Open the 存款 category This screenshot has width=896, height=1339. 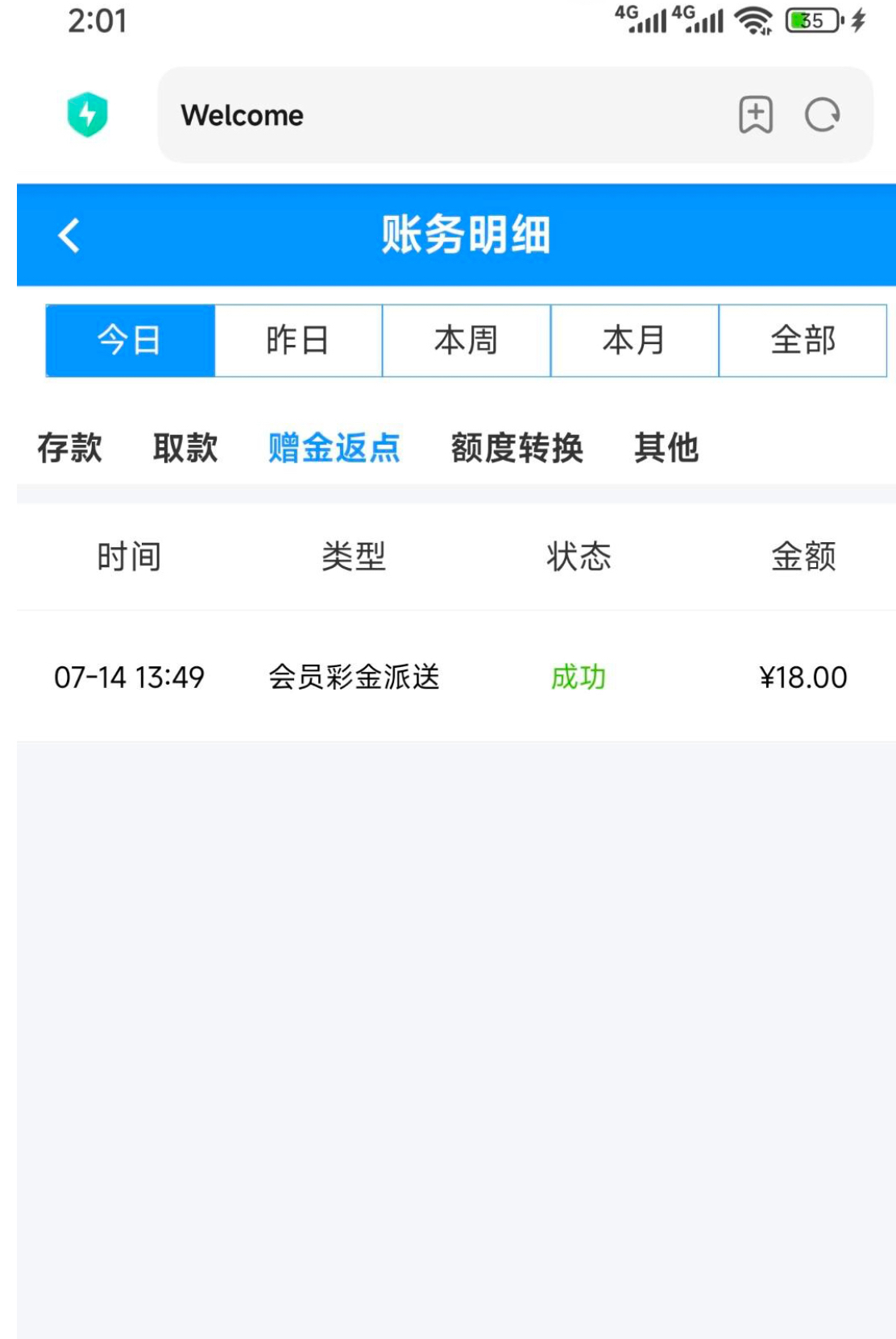70,448
